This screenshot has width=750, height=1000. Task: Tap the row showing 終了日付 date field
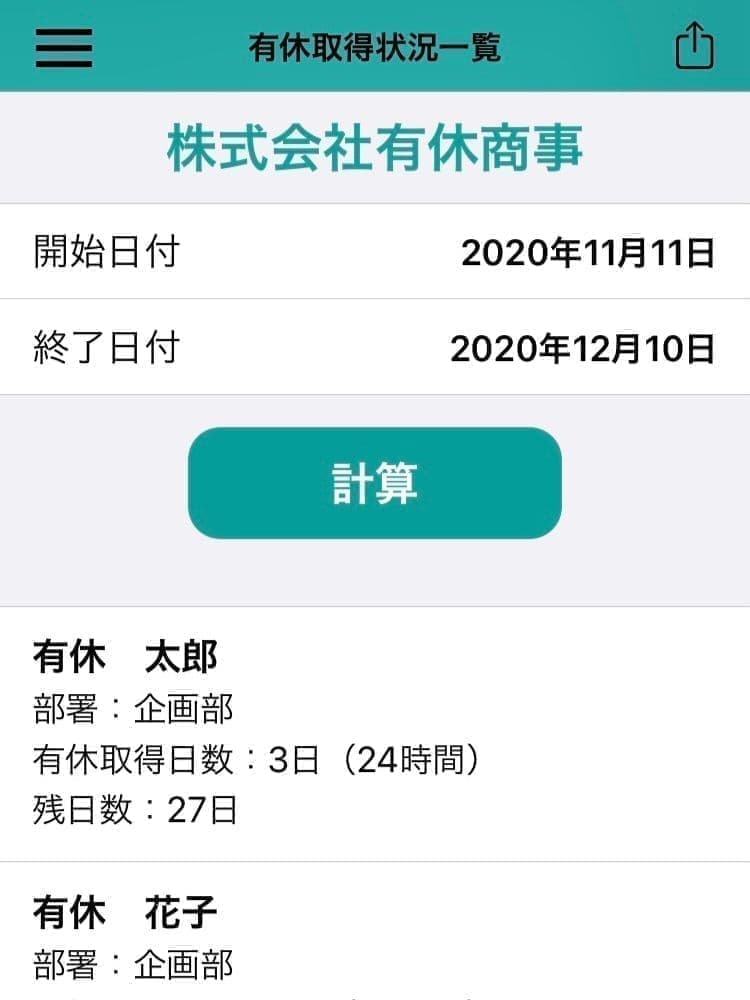pos(375,346)
